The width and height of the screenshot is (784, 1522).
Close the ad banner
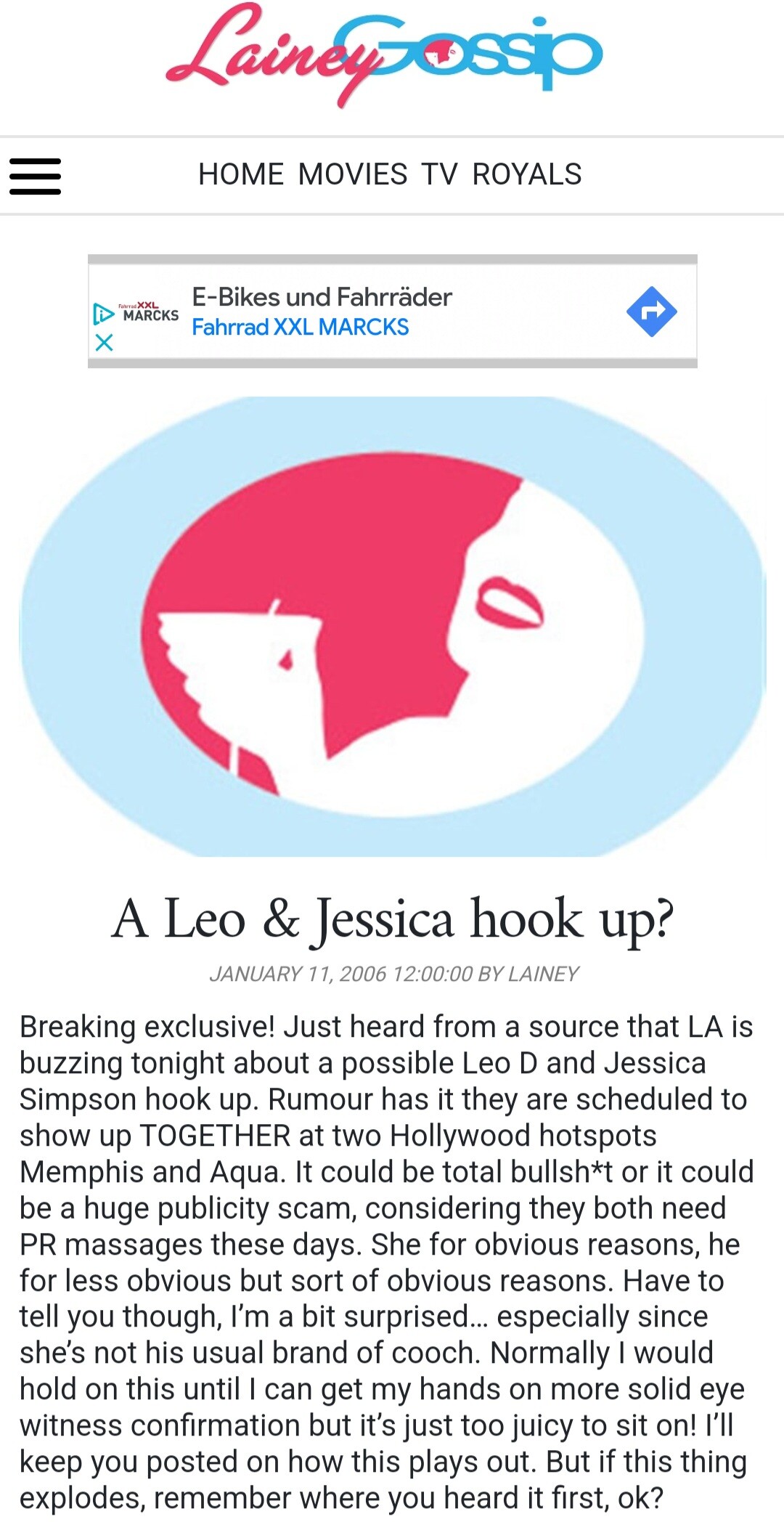pyautogui.click(x=105, y=343)
